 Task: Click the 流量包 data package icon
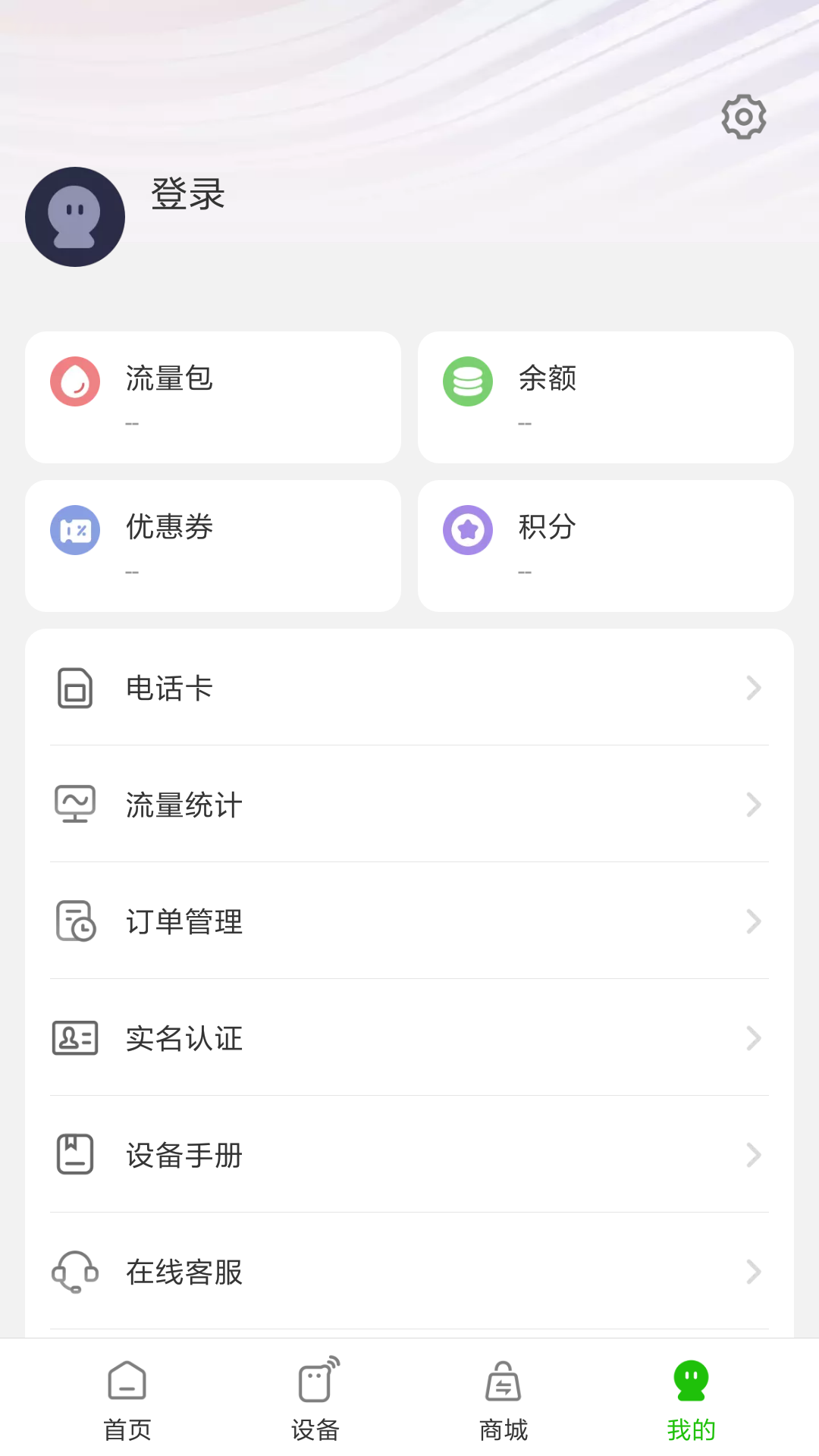[x=75, y=380]
